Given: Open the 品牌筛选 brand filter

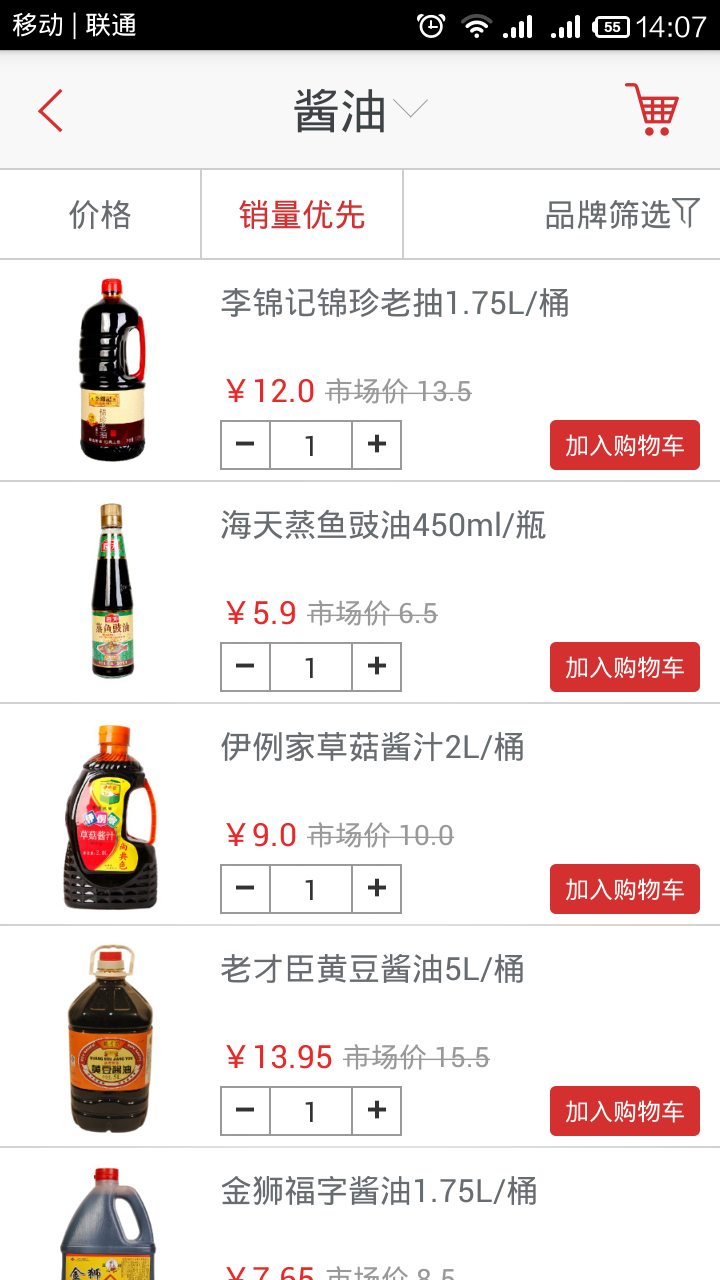Looking at the screenshot, I should tap(621, 214).
